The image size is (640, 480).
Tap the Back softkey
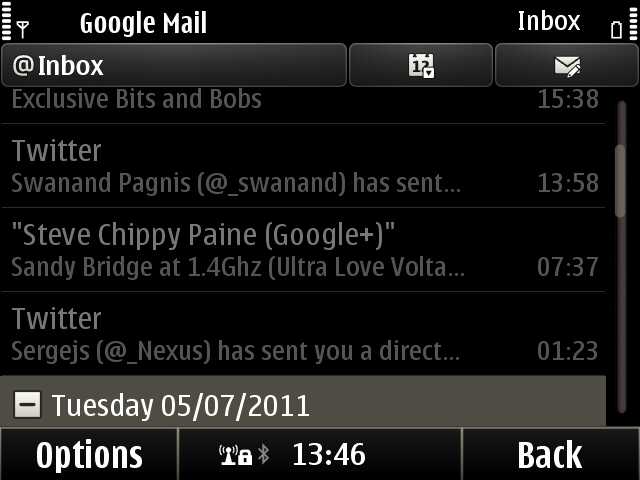550,455
